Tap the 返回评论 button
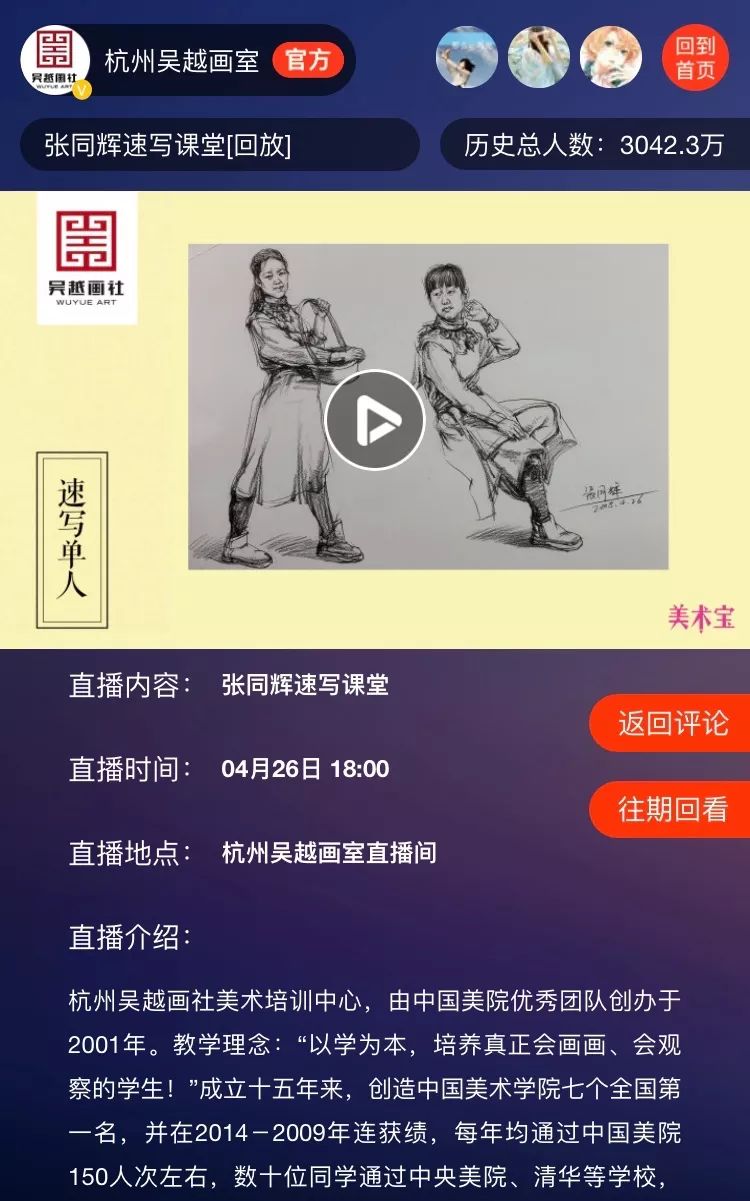Viewport: 750px width, 1201px height. 672,723
